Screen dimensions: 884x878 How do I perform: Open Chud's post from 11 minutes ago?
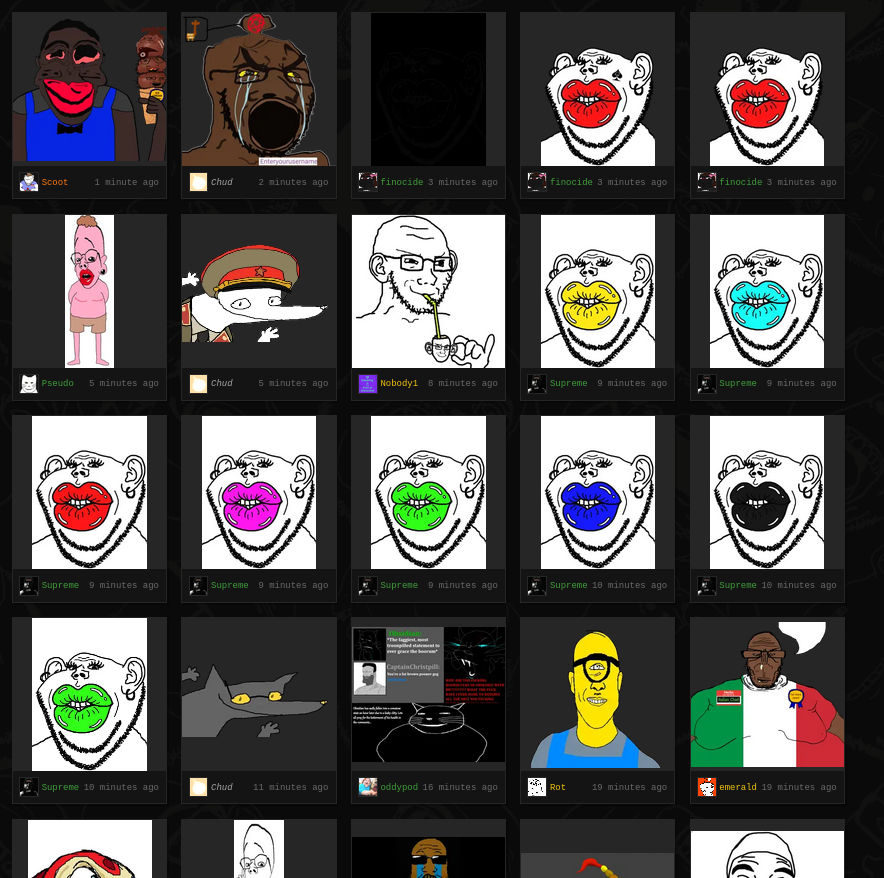tap(258, 695)
